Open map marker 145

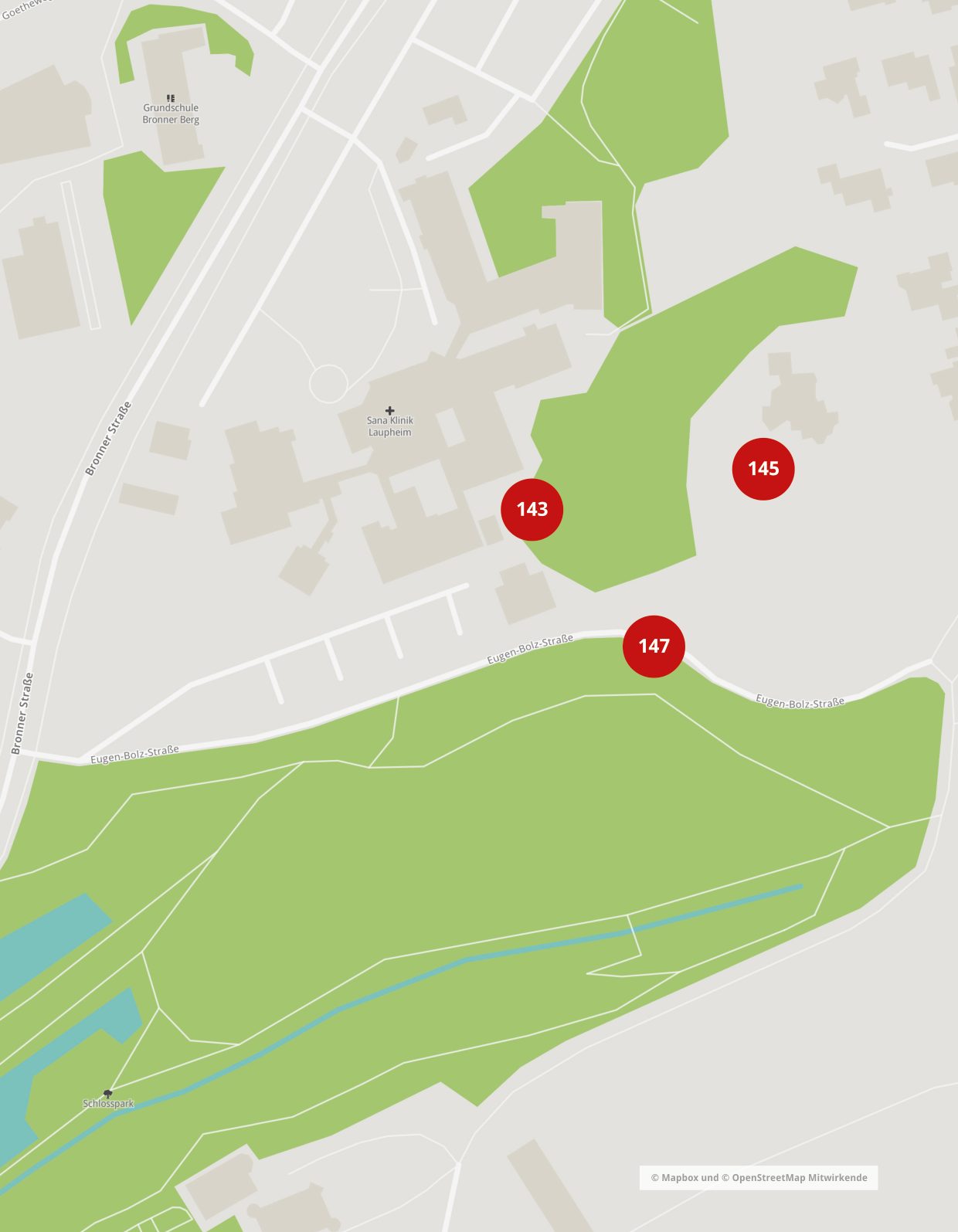click(763, 469)
